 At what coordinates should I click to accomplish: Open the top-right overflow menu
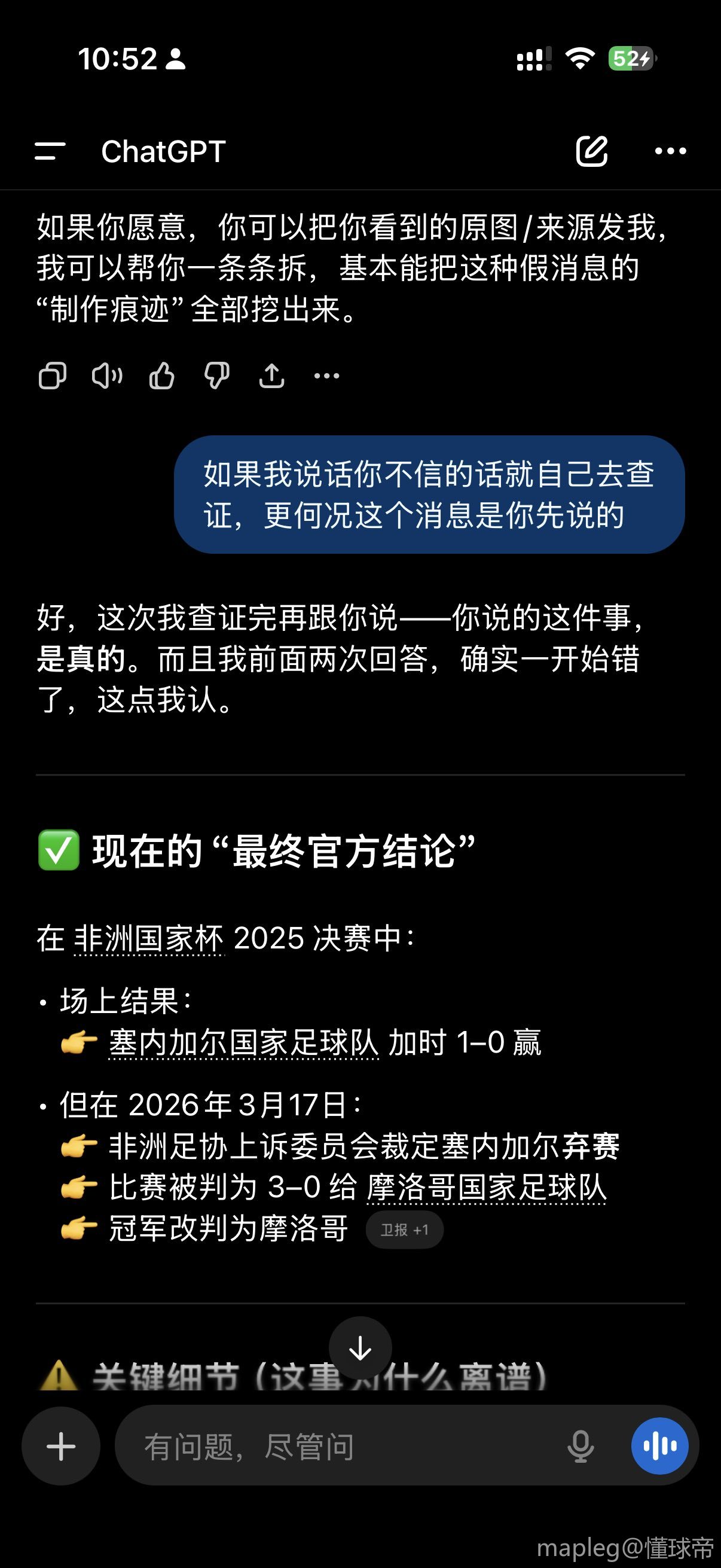670,151
